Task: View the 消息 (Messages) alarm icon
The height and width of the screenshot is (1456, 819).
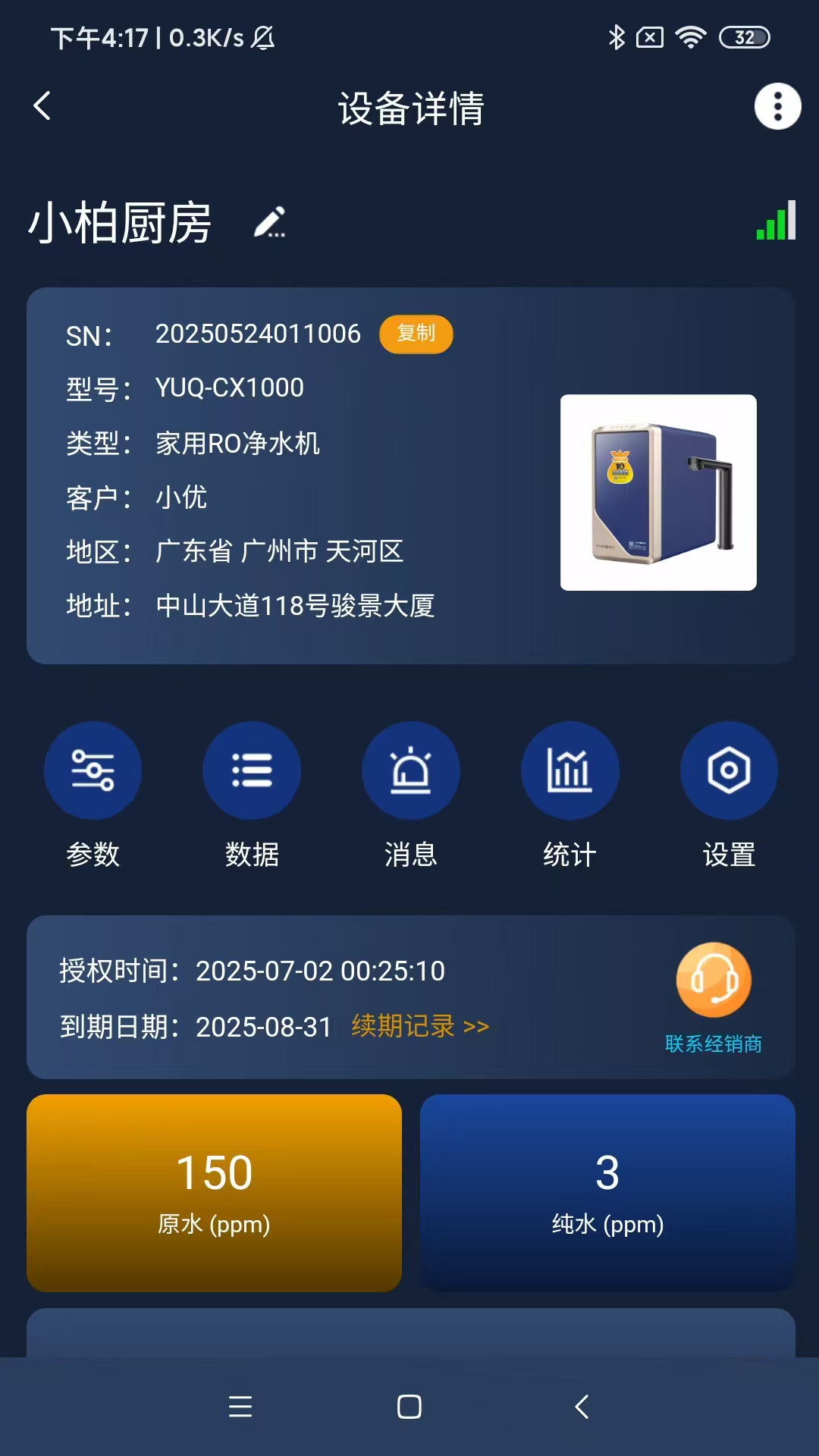Action: point(411,770)
